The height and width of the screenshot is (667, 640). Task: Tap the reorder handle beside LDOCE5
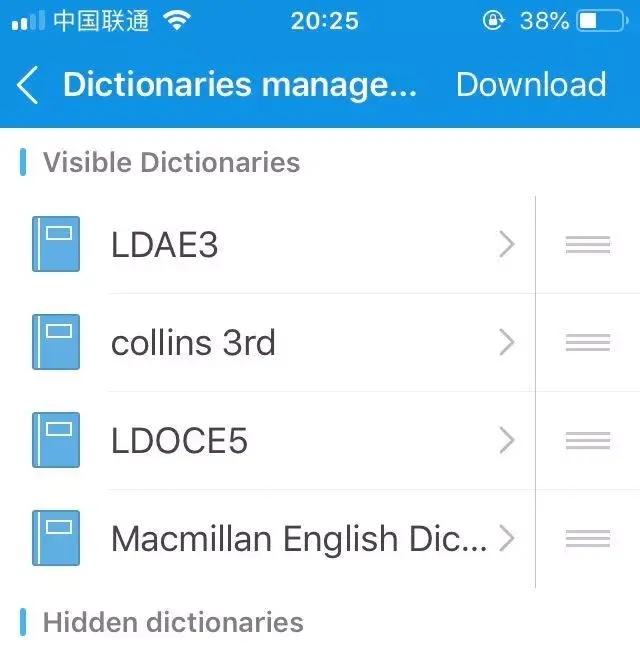[x=588, y=440]
